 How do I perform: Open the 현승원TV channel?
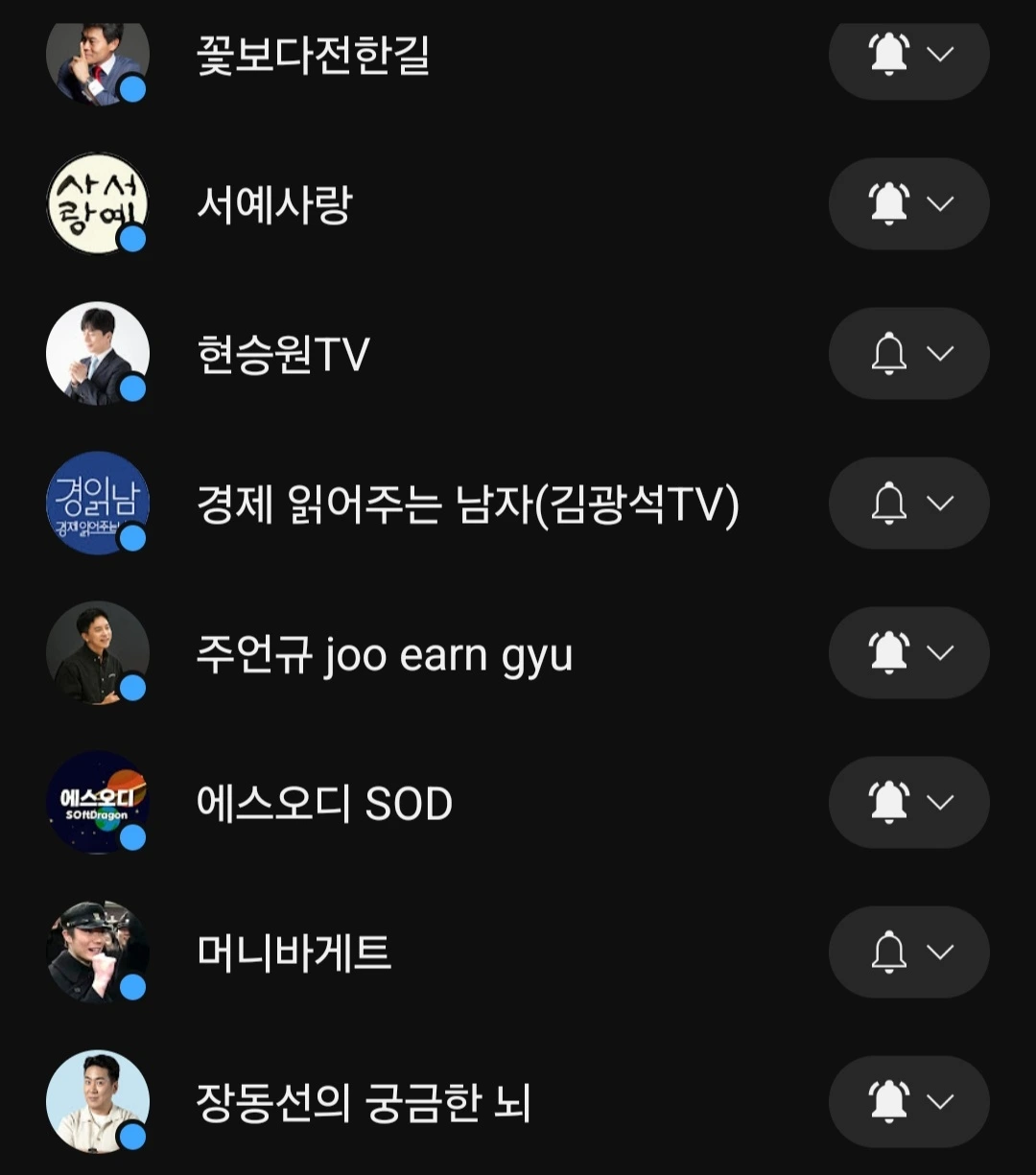pos(283,354)
